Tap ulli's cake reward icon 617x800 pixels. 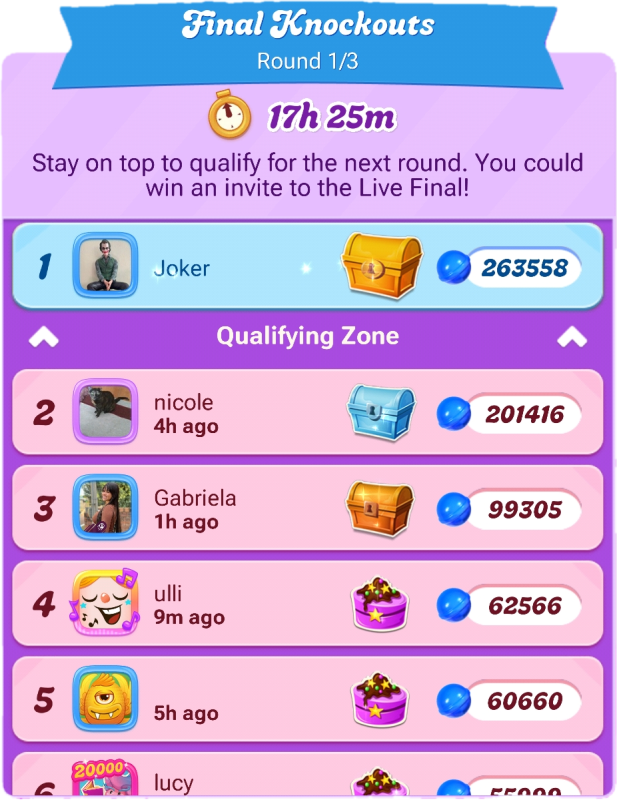(x=380, y=605)
